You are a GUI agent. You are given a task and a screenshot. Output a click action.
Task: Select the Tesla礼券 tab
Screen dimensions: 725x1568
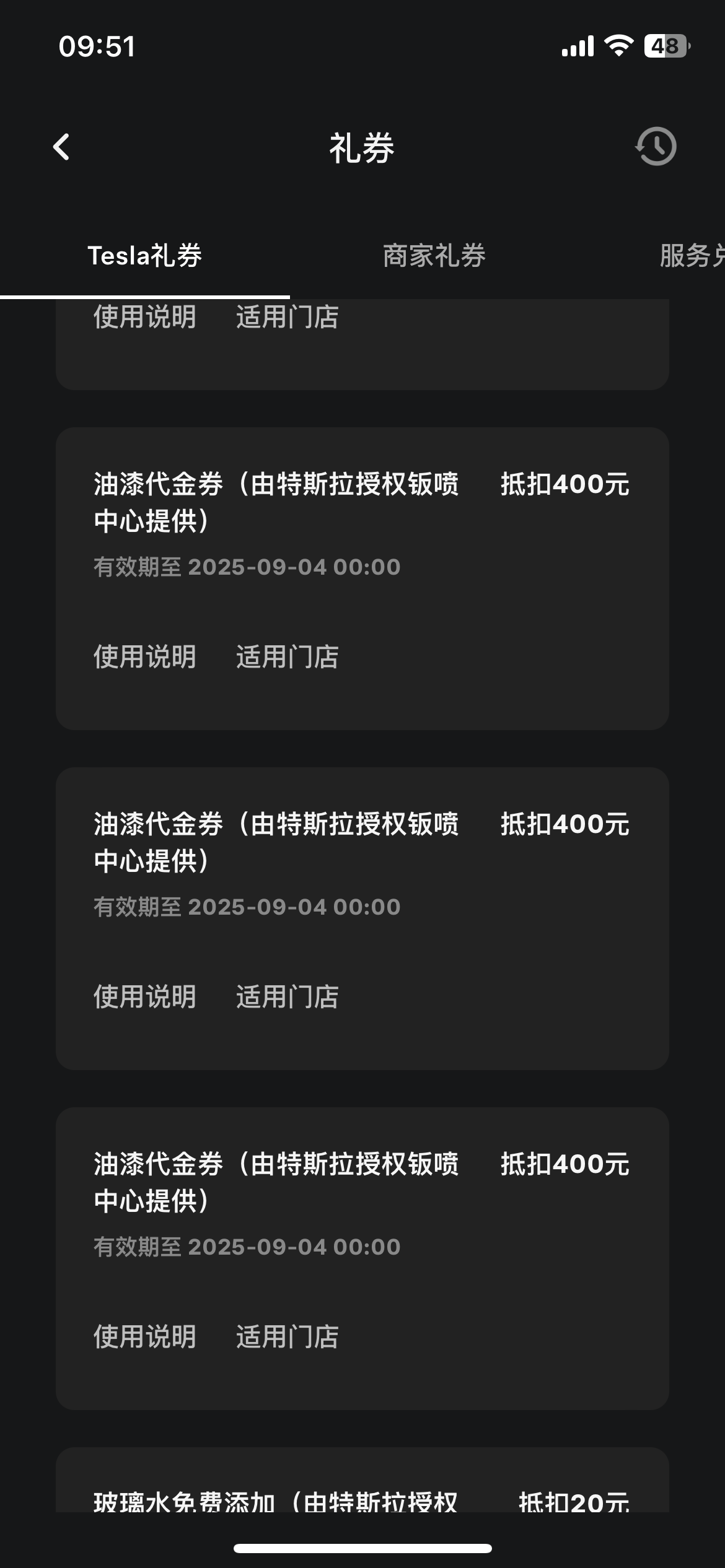coord(145,256)
